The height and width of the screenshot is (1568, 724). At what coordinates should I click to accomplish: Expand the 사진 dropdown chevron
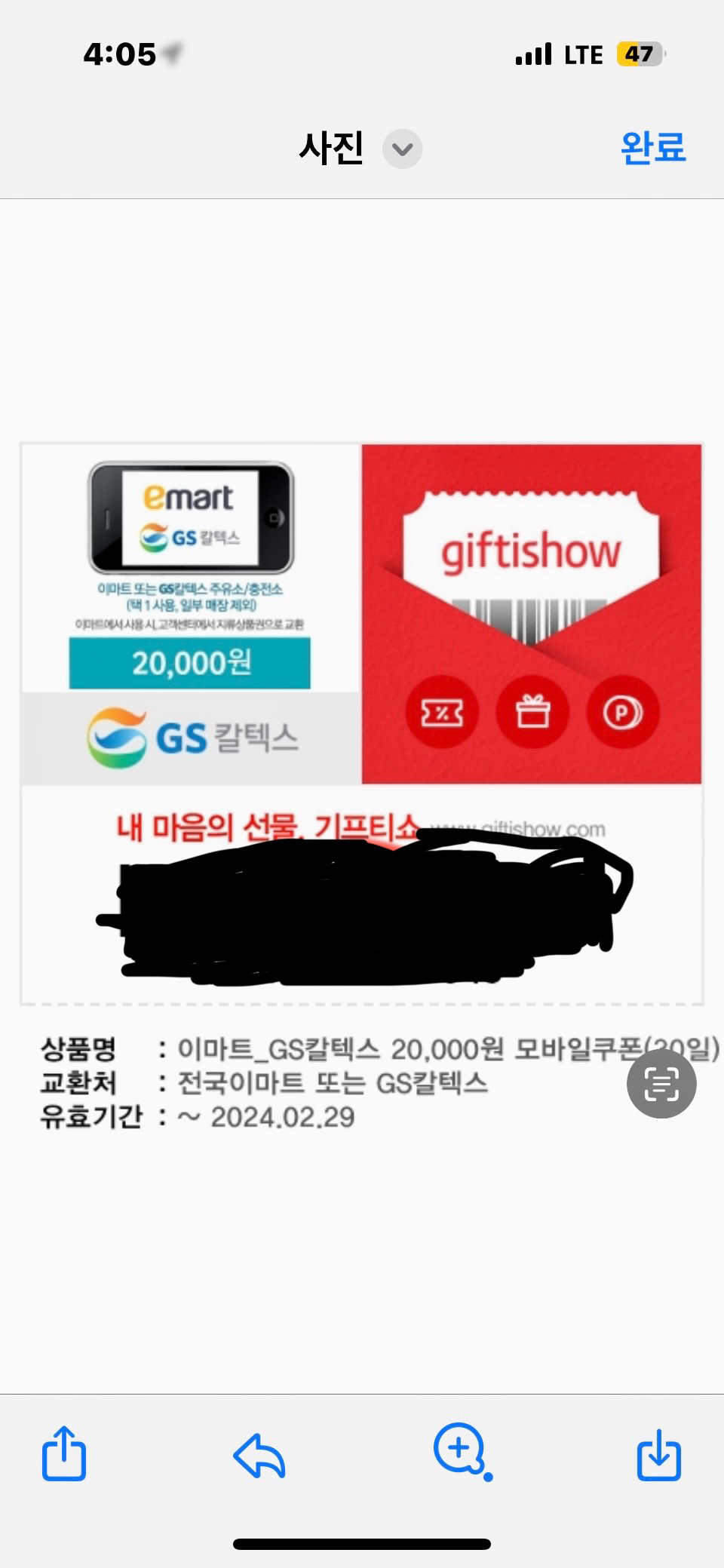coord(402,149)
